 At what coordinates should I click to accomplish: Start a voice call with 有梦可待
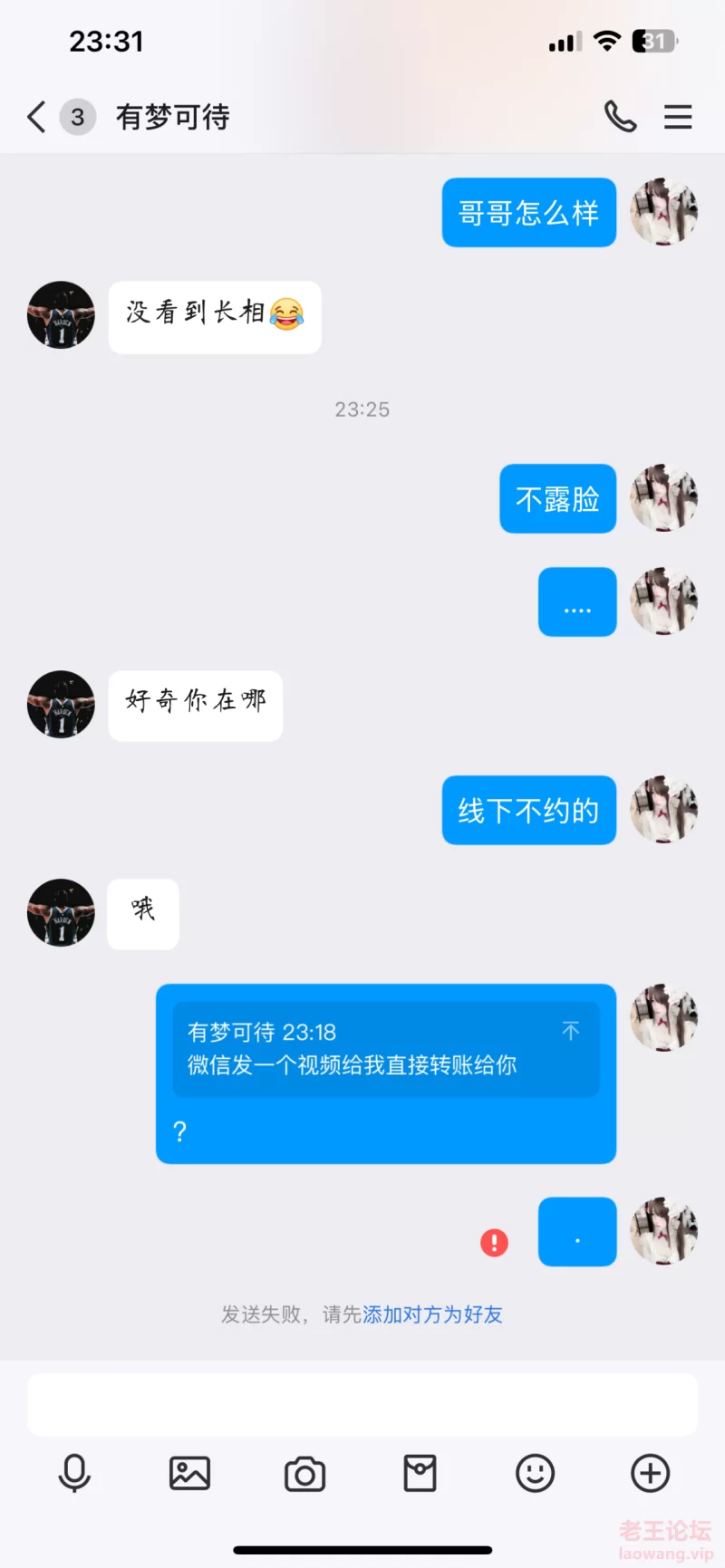(x=621, y=117)
